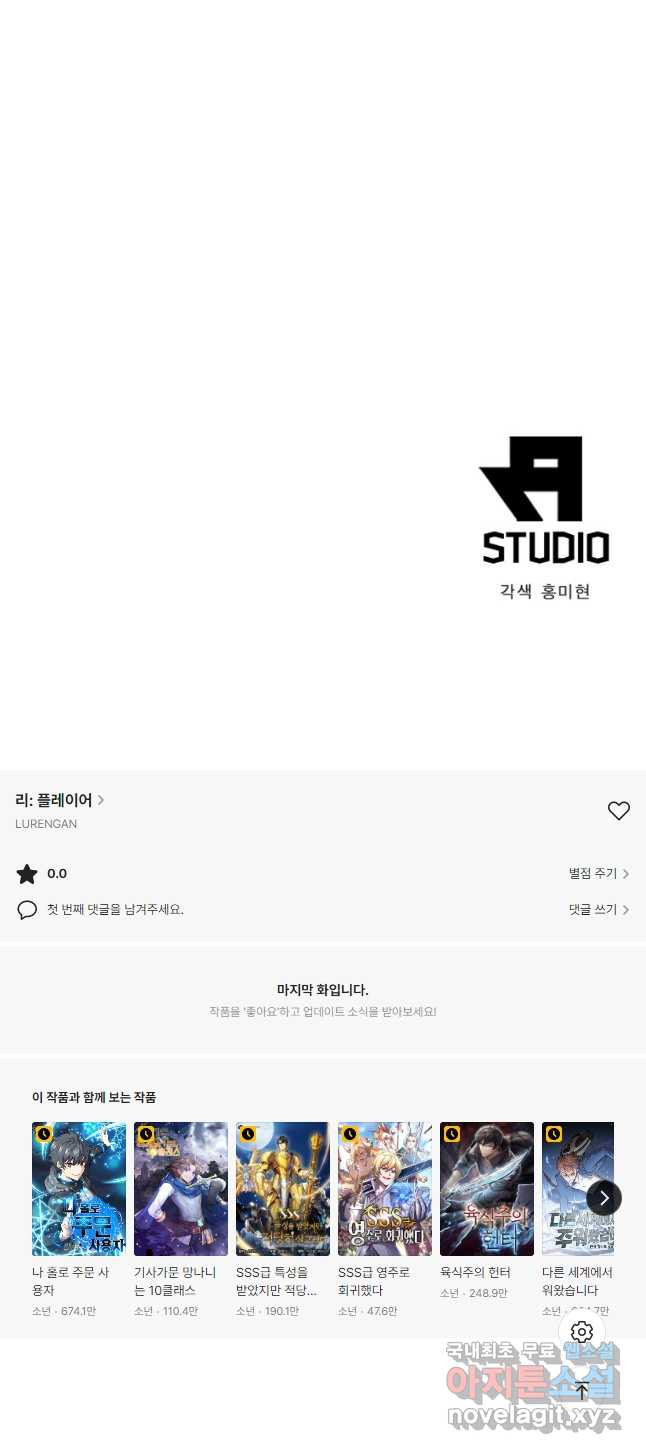Open the viewer settings gear
The height and width of the screenshot is (1454, 646).
(x=582, y=1332)
